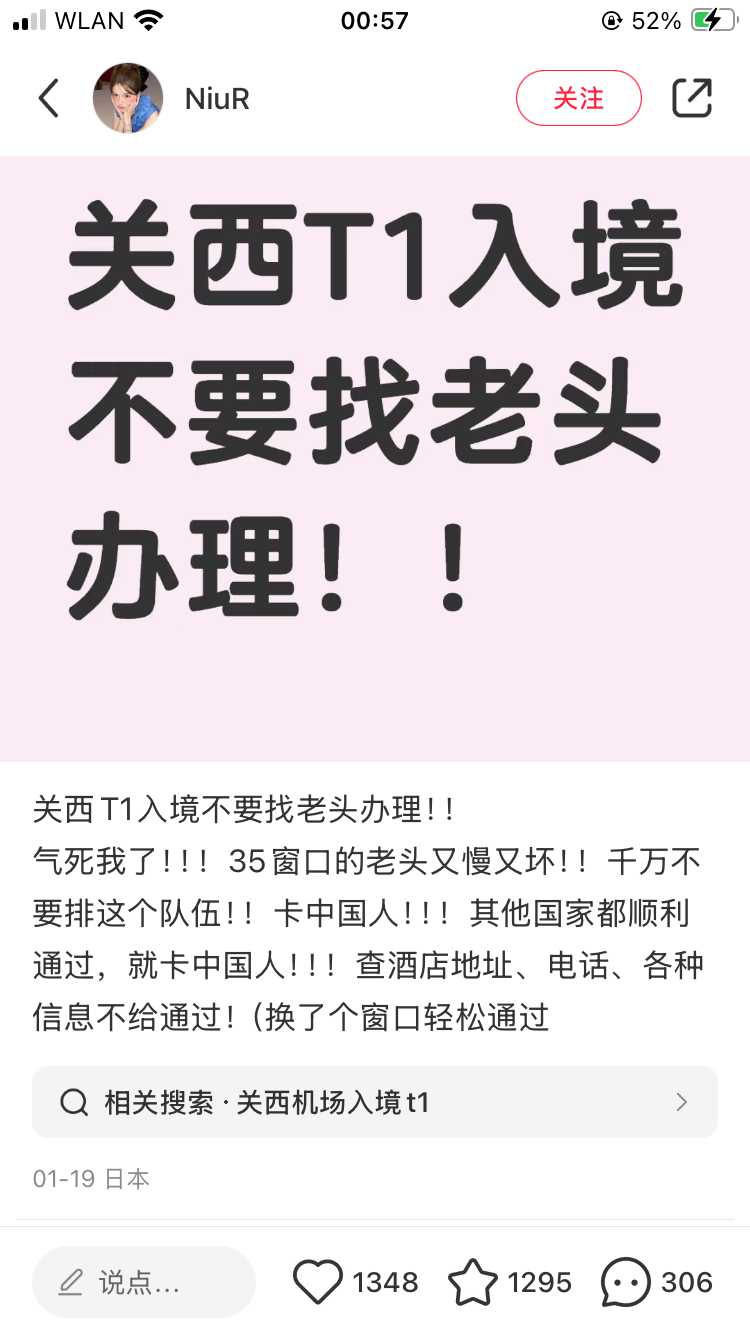Image resolution: width=750 pixels, height=1334 pixels.
Task: Go back using the top-left arrow
Action: click(48, 98)
